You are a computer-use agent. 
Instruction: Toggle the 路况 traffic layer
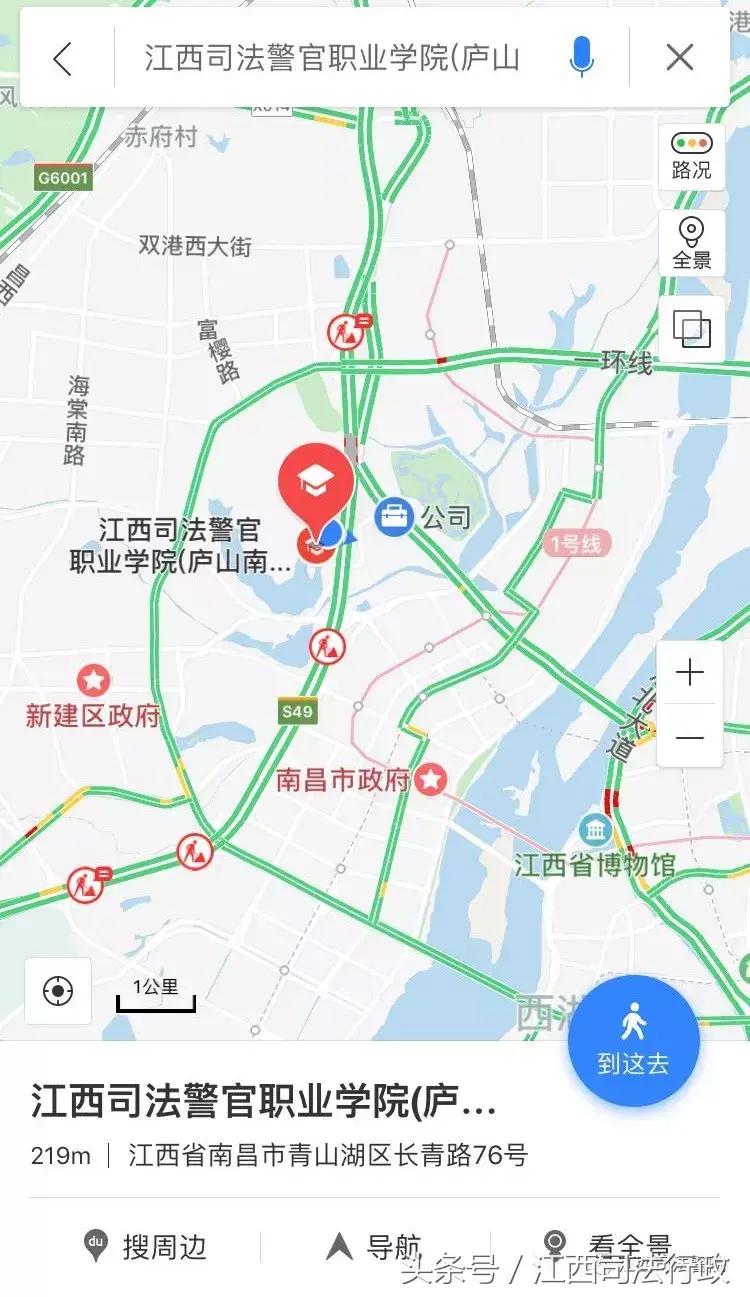click(x=691, y=156)
